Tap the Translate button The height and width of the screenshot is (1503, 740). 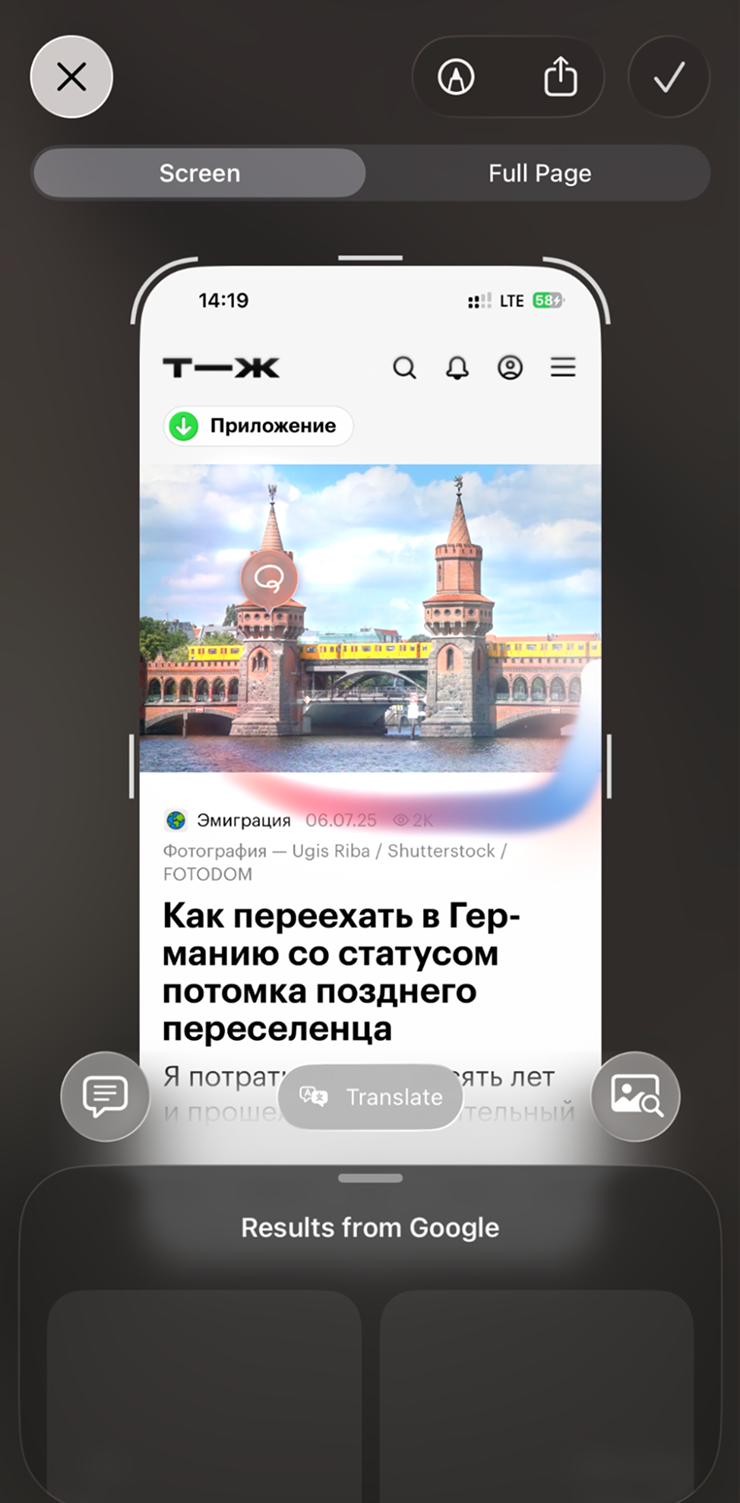point(370,1097)
